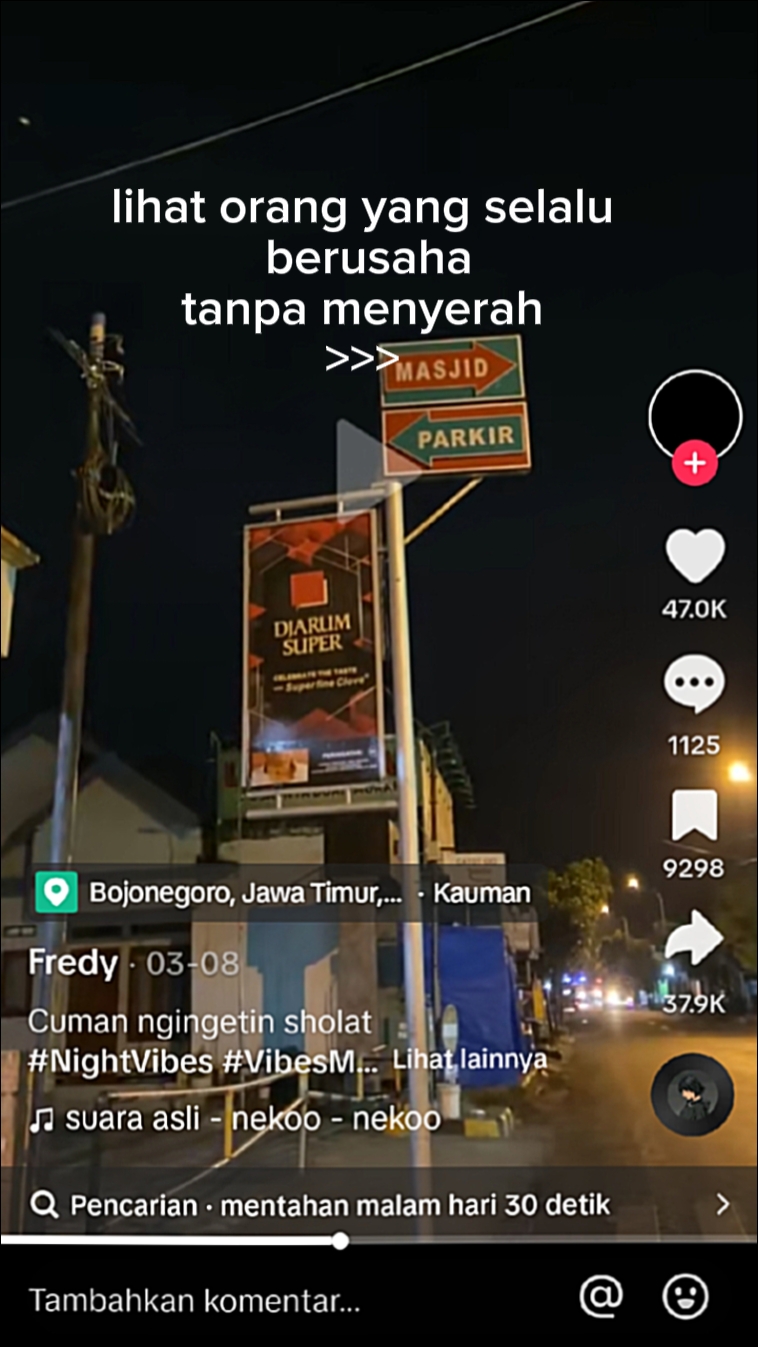
Task: Follow the creator with the plus button
Action: (x=695, y=463)
